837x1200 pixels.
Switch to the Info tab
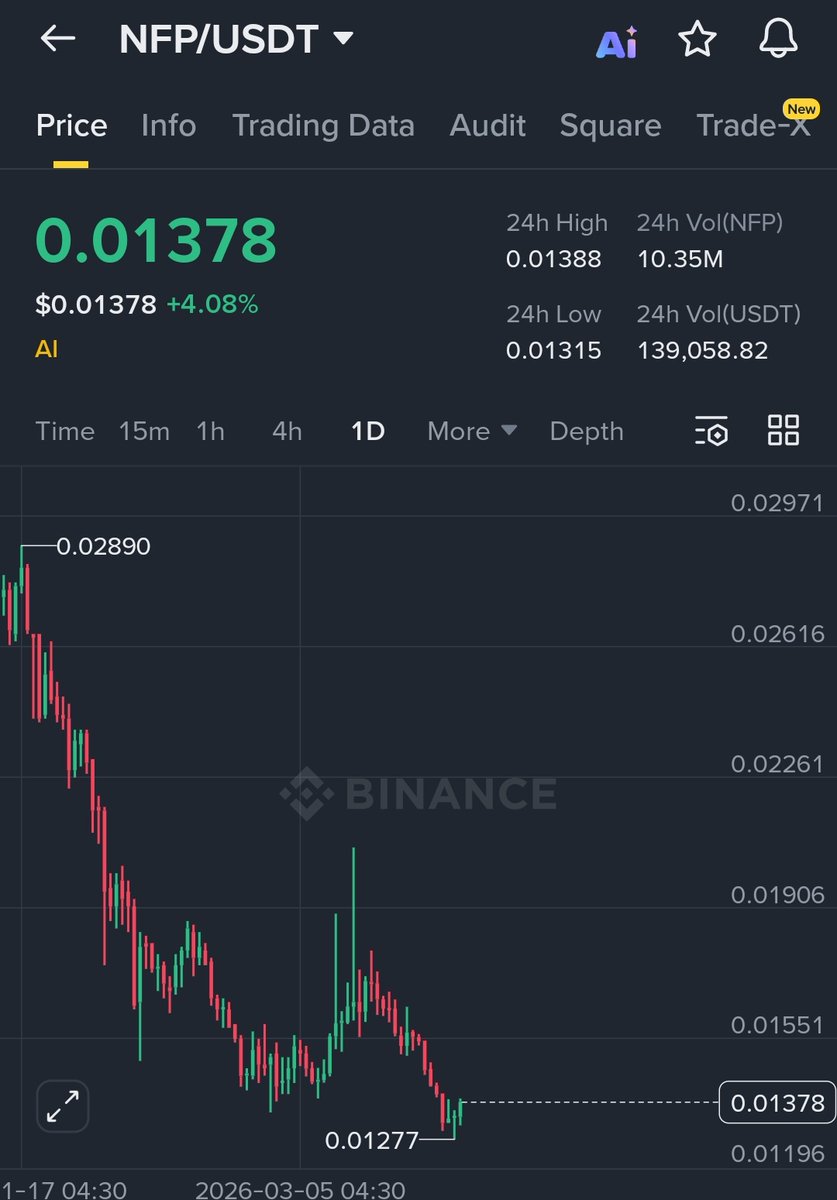pos(168,125)
